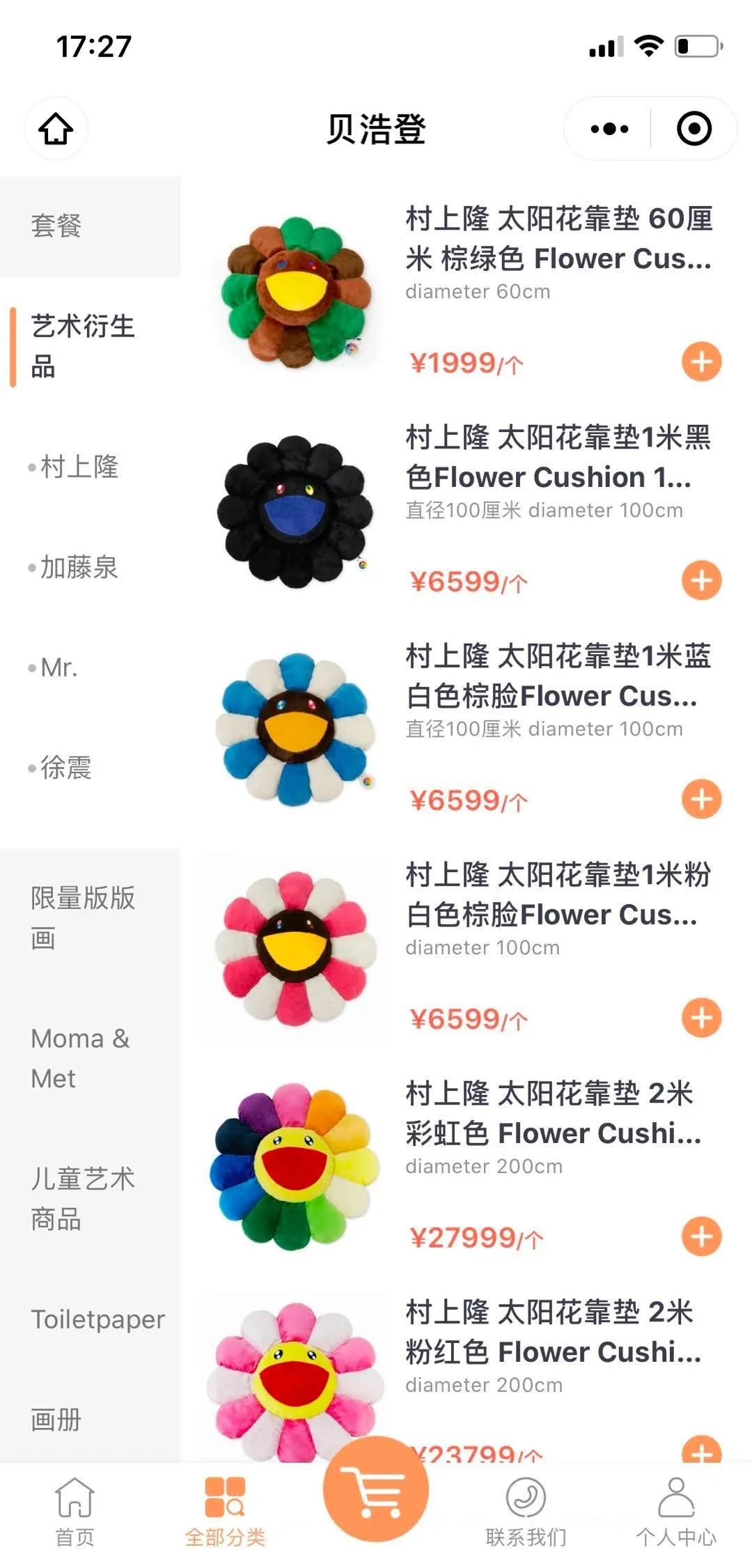
Task: Add the 1米黑色 flower cushion to cart
Action: tap(701, 581)
